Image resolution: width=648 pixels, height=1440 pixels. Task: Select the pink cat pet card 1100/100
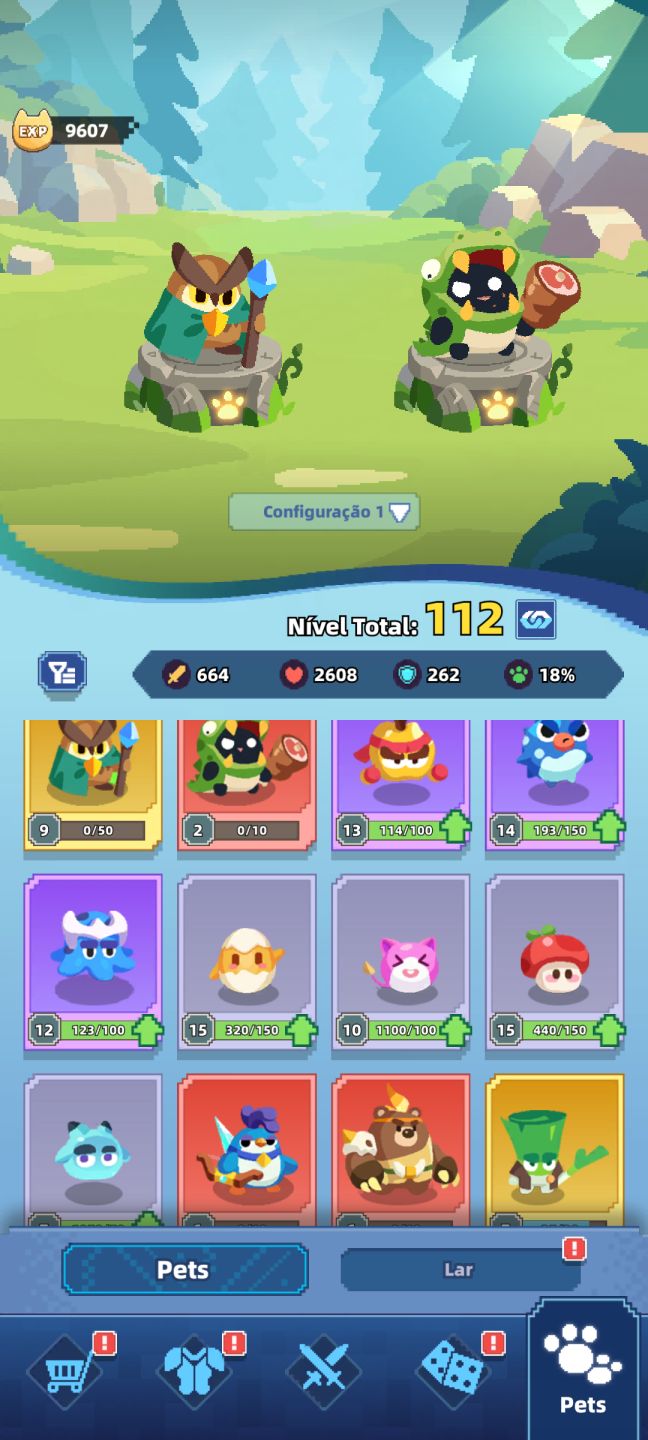(401, 962)
